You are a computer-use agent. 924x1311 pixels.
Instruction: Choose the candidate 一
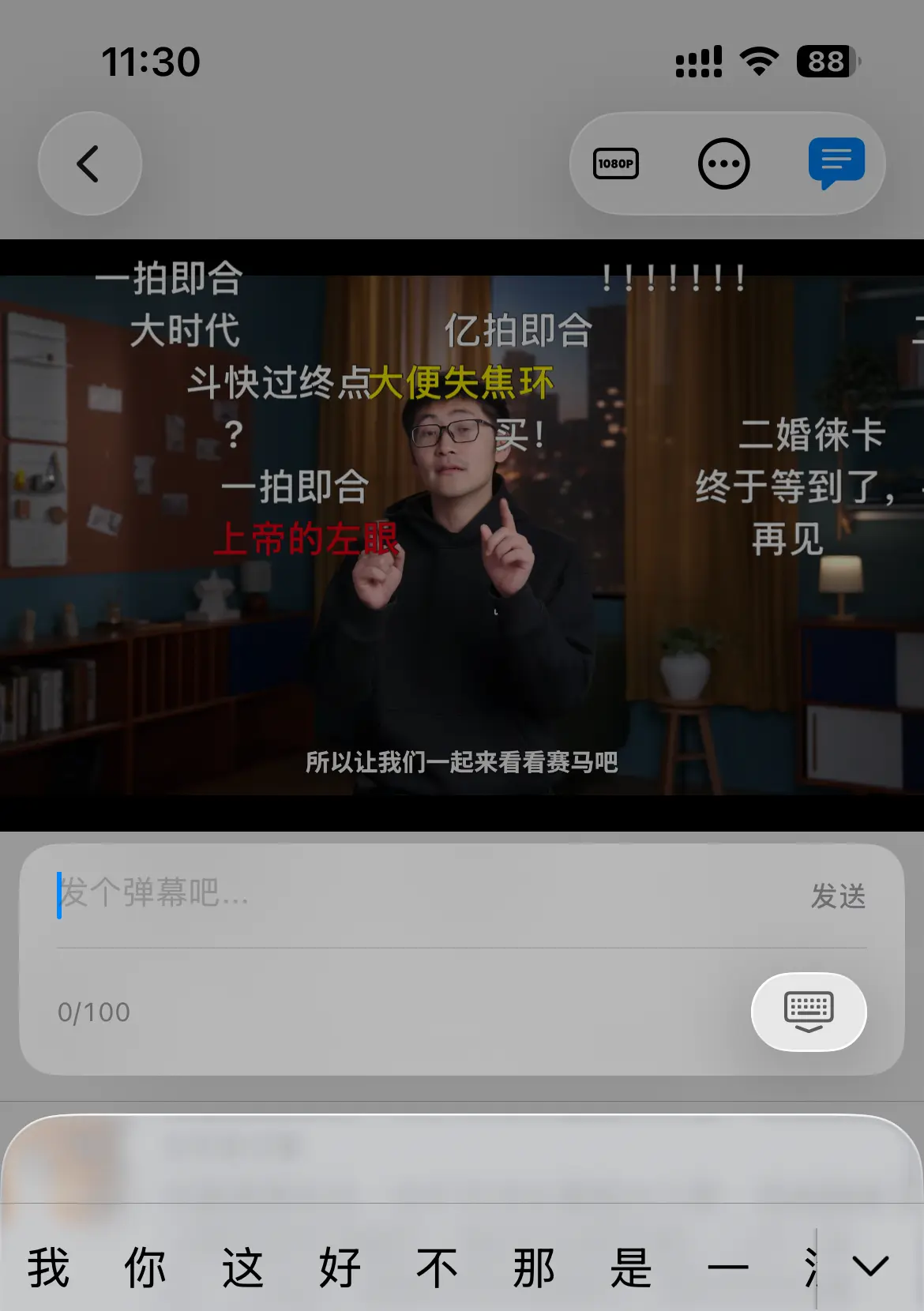727,1268
